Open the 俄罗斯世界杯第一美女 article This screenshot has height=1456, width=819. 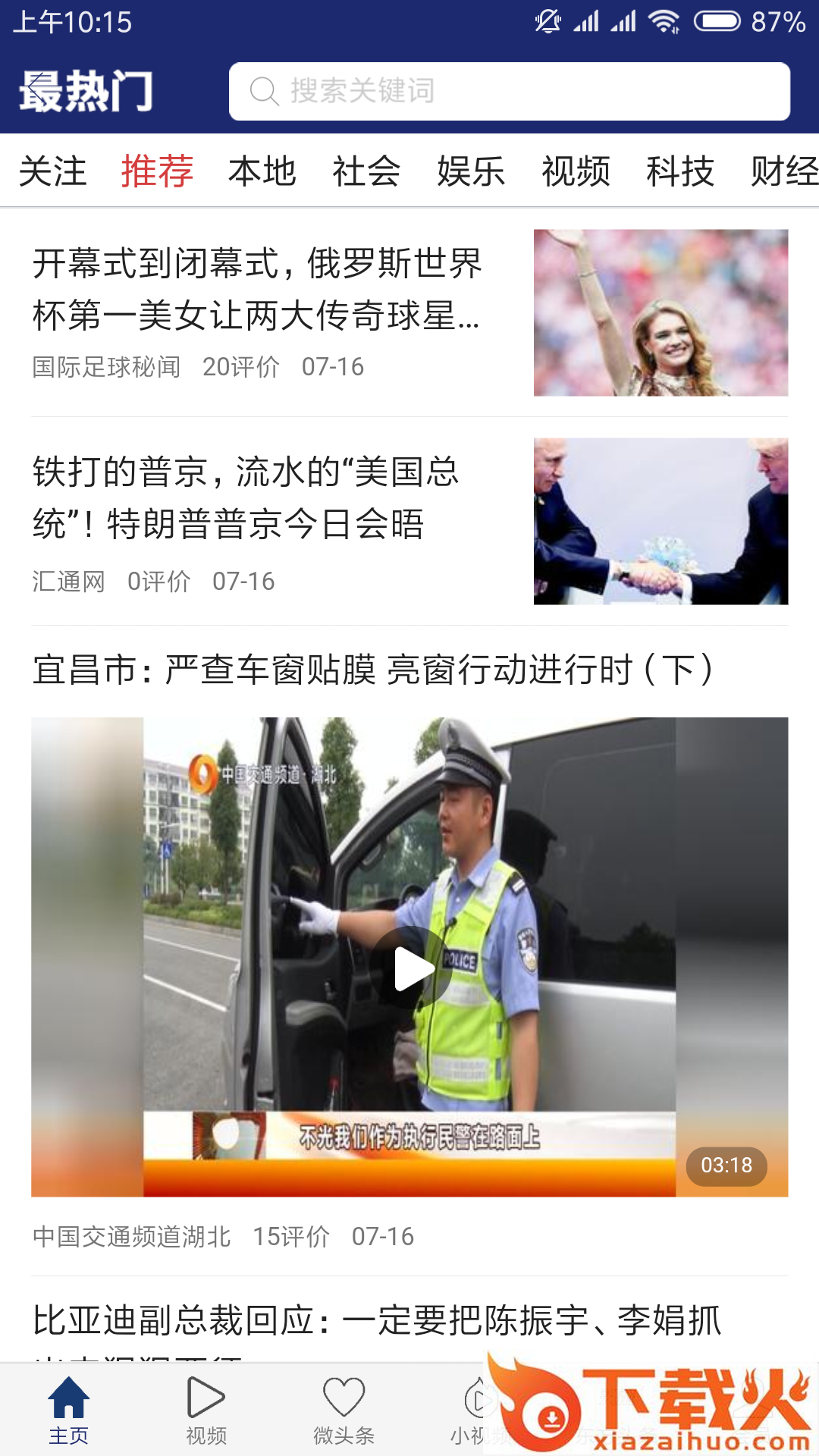[258, 290]
